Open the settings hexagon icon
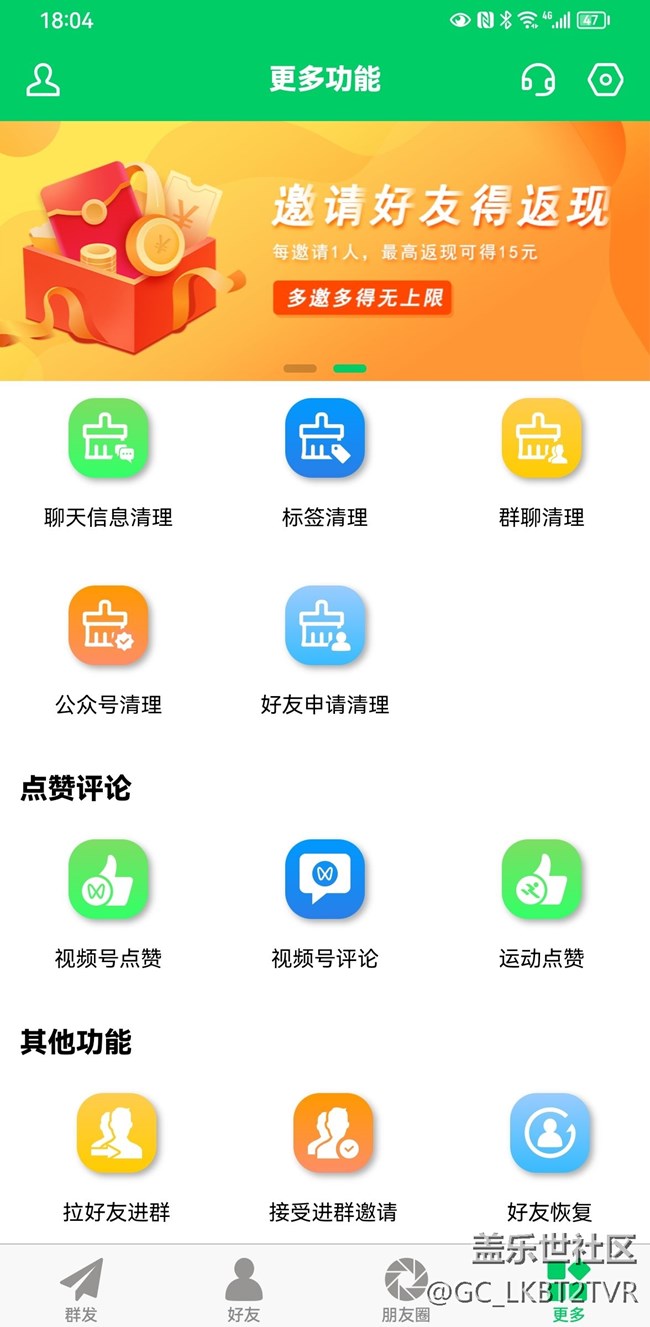The height and width of the screenshot is (1327, 650). 605,79
